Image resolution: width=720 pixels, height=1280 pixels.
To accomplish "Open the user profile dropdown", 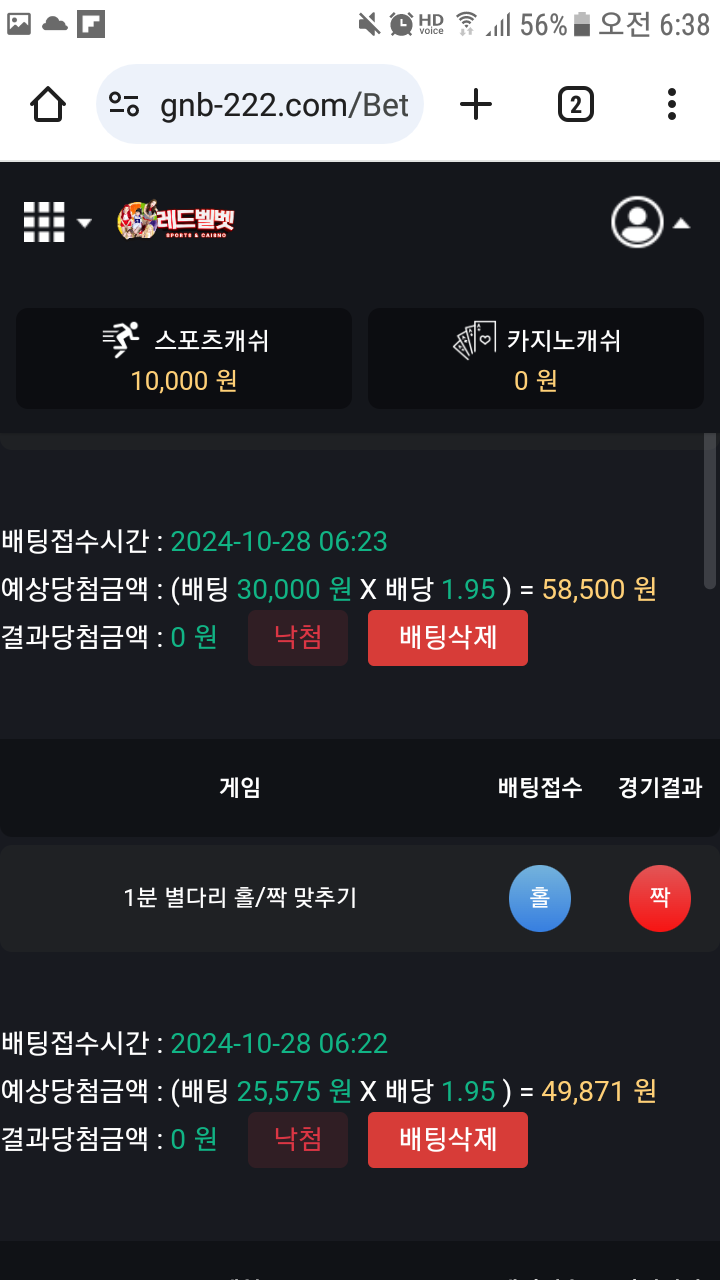I will coord(650,222).
